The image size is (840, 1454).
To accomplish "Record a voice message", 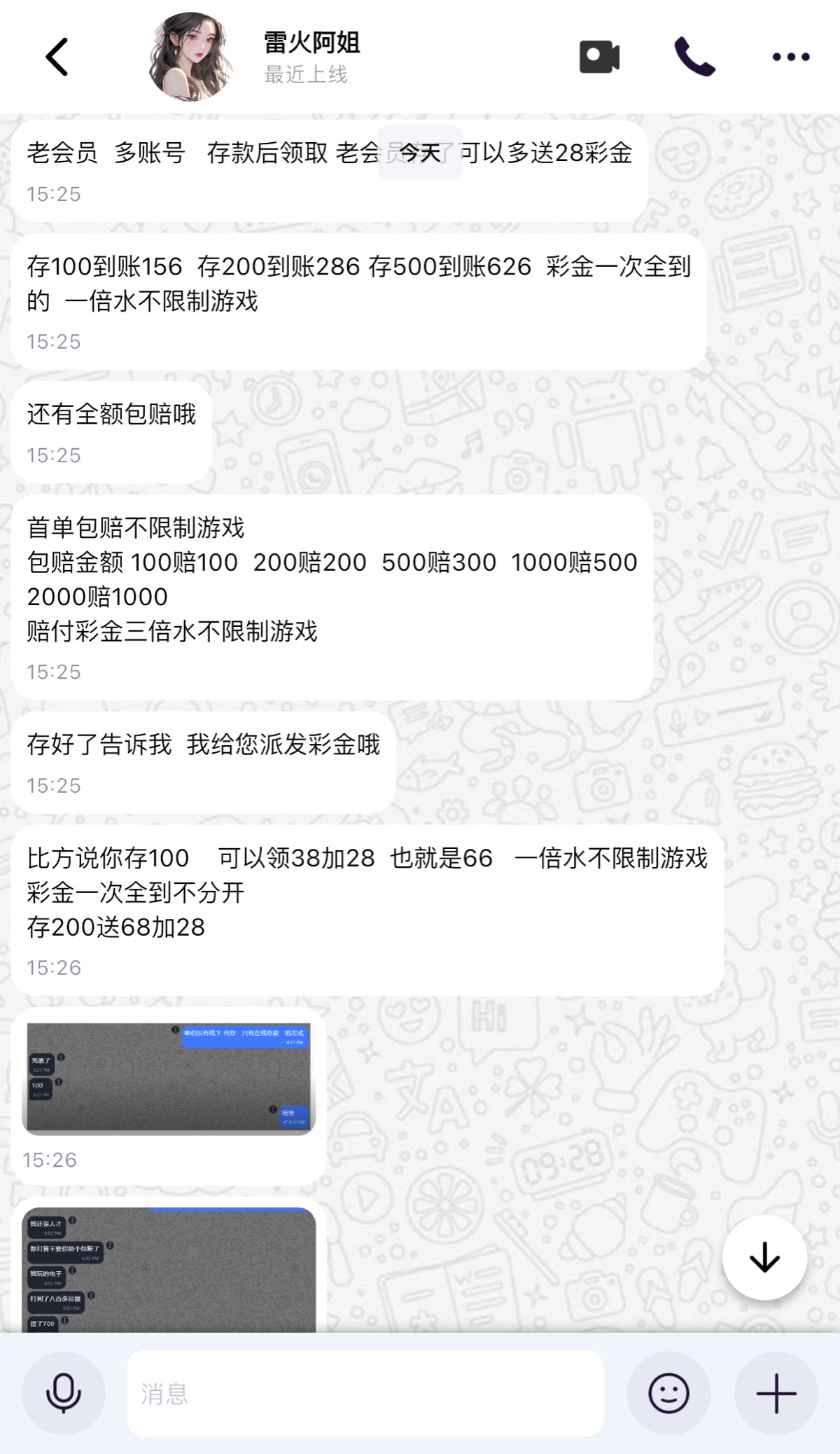I will click(64, 1393).
